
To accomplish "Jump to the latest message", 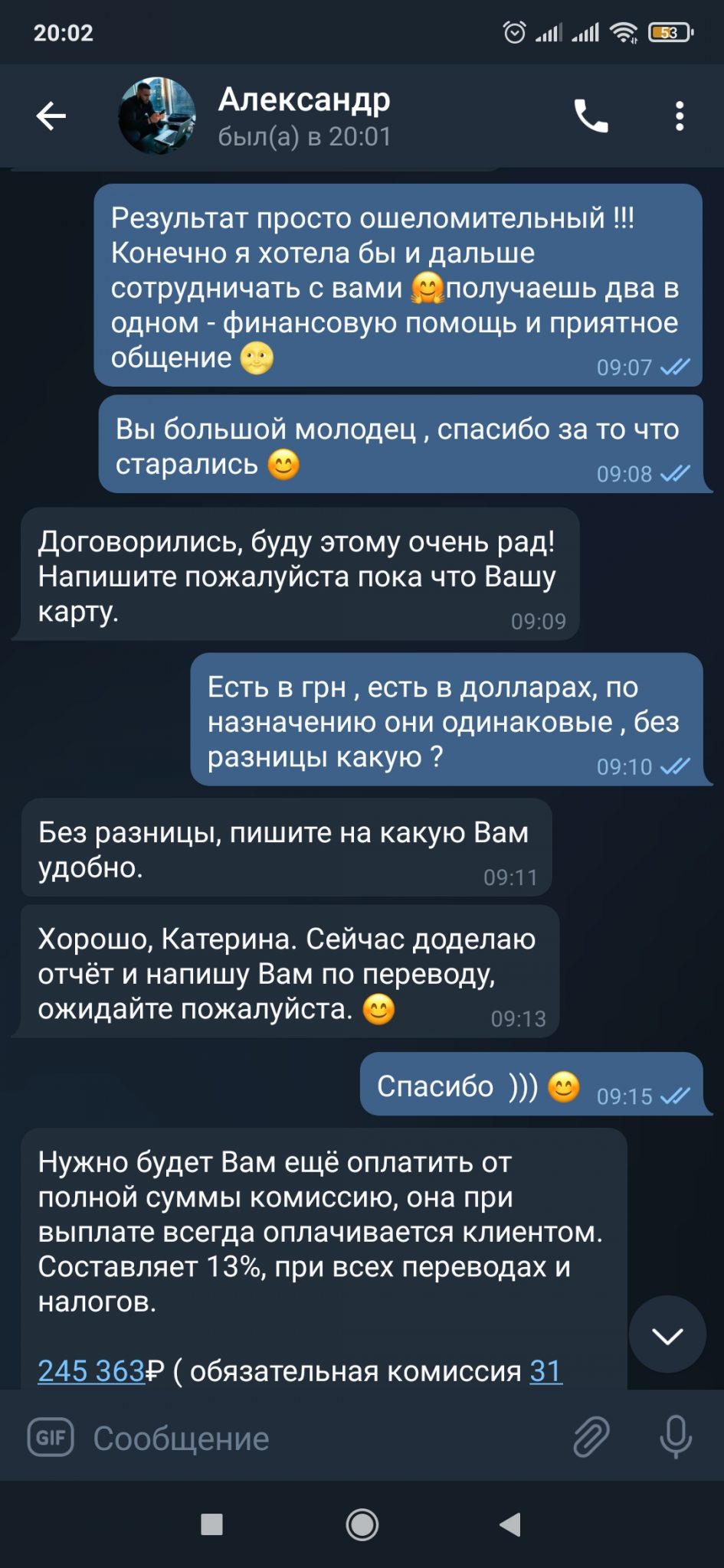I will pos(667,1335).
